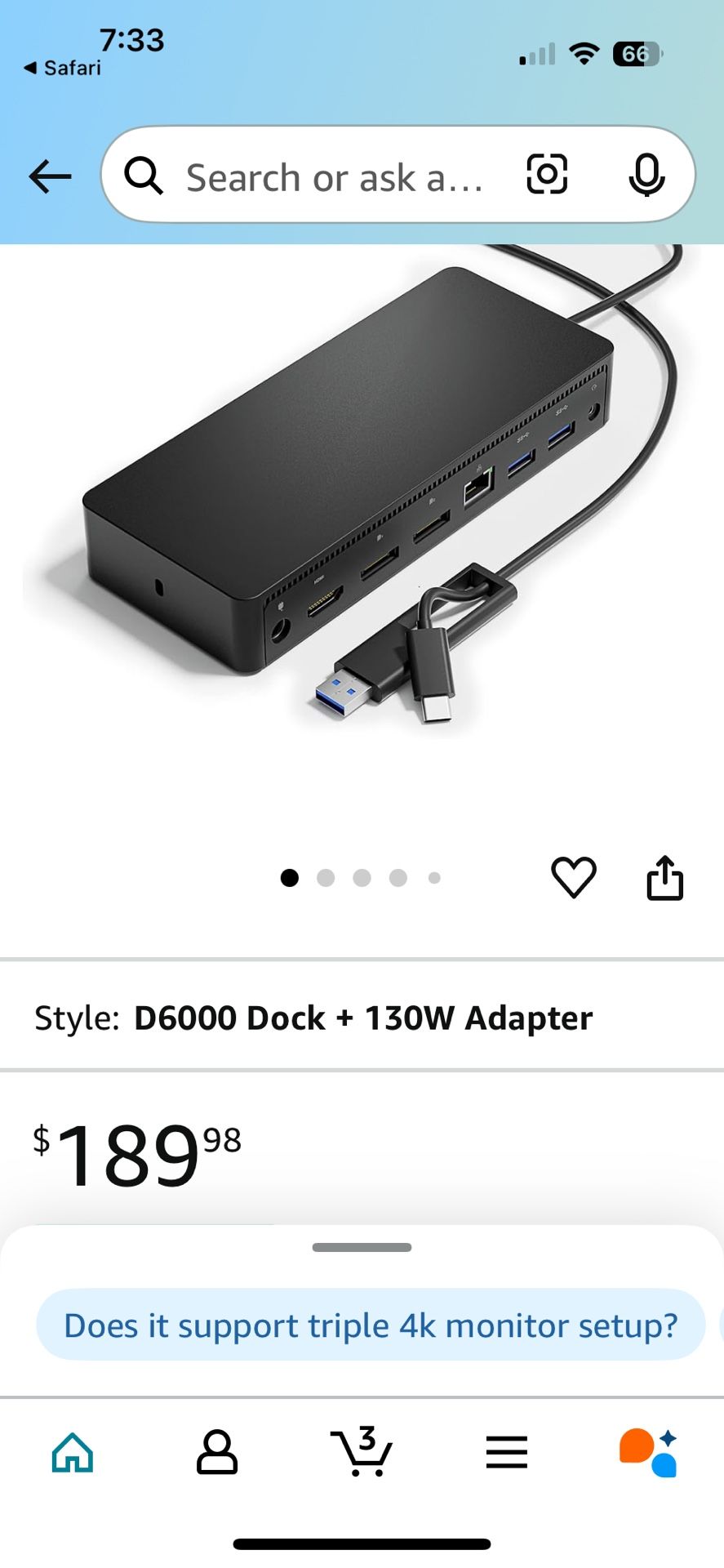Start a voice search with the microphone icon
The image size is (724, 1568).
(646, 174)
